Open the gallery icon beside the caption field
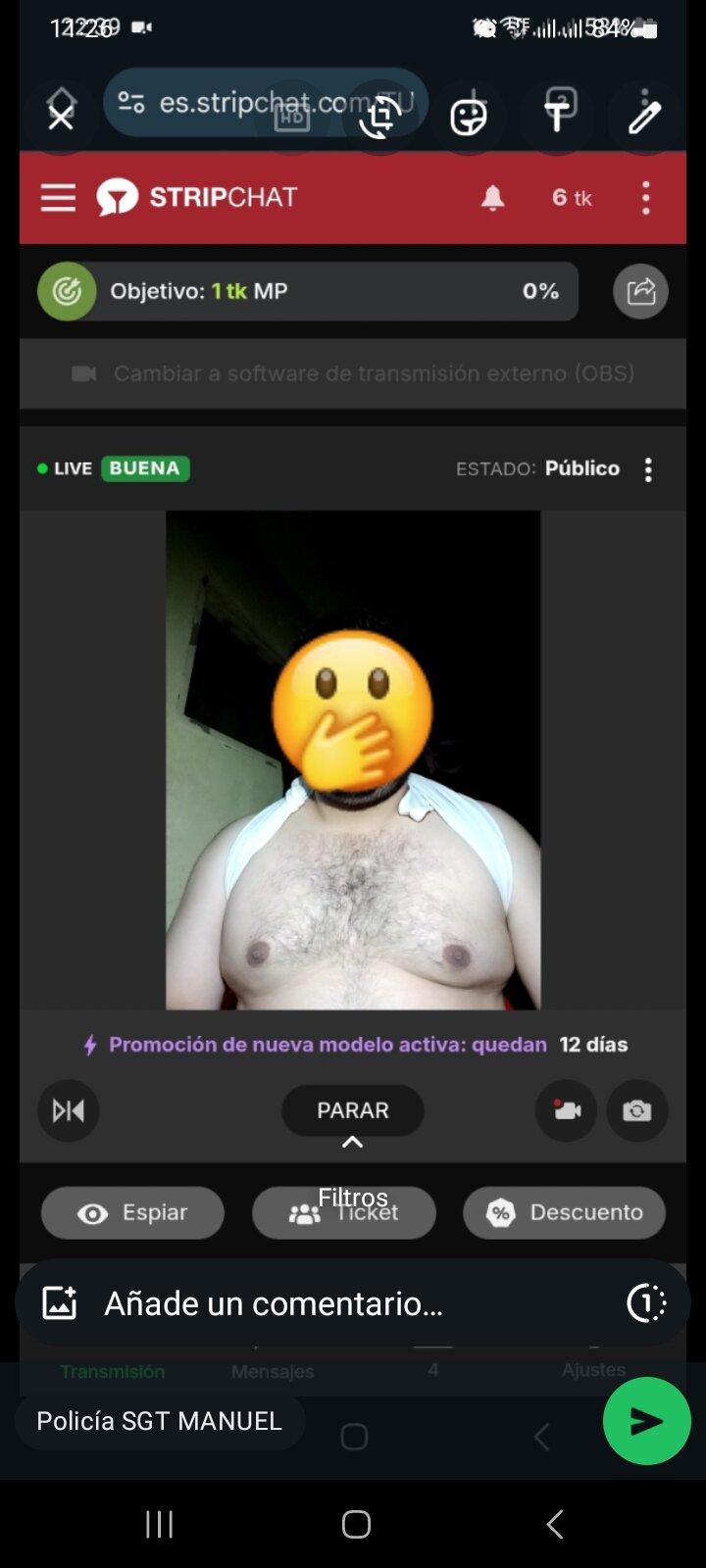Image resolution: width=706 pixels, height=1568 pixels. click(x=60, y=1303)
